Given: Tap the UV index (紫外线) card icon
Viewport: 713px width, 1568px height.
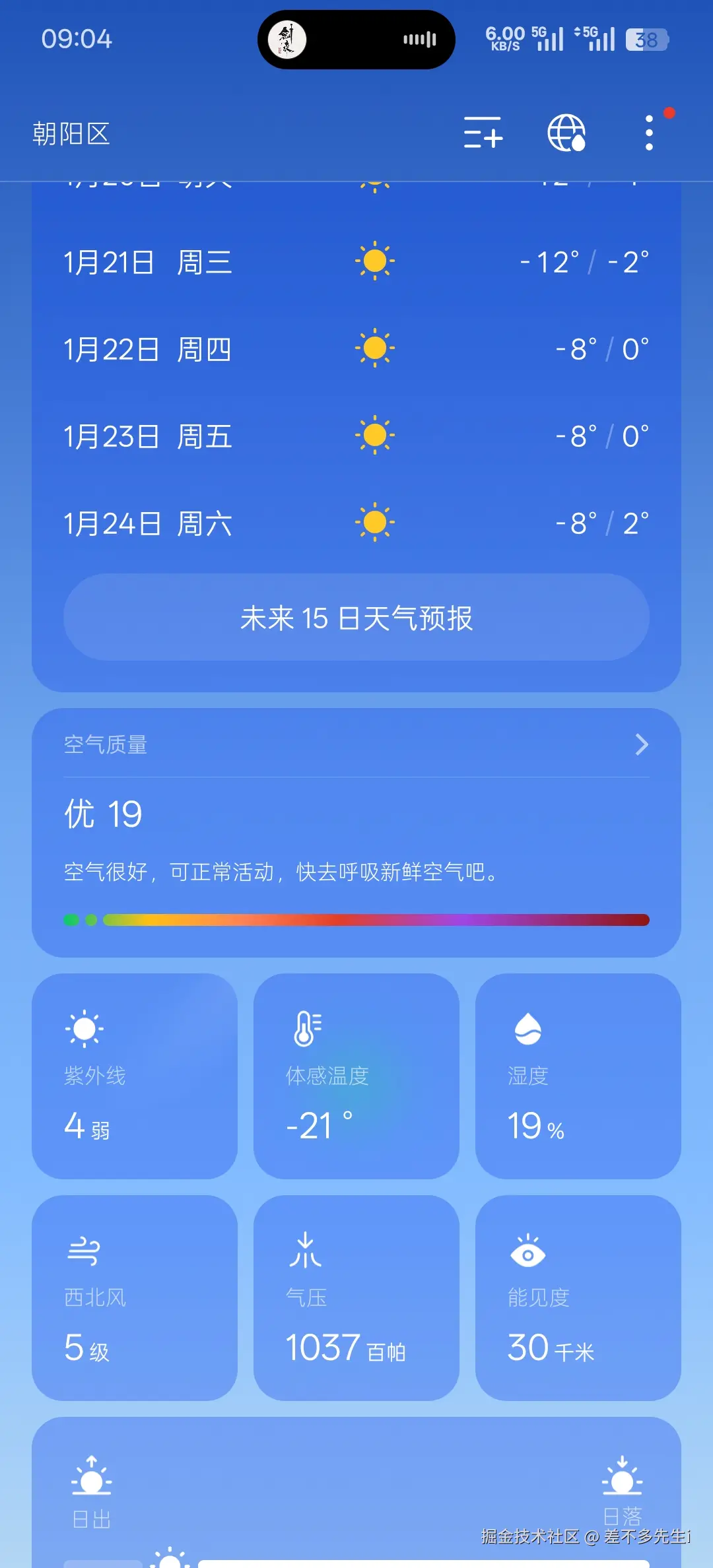Looking at the screenshot, I should point(83,1027).
